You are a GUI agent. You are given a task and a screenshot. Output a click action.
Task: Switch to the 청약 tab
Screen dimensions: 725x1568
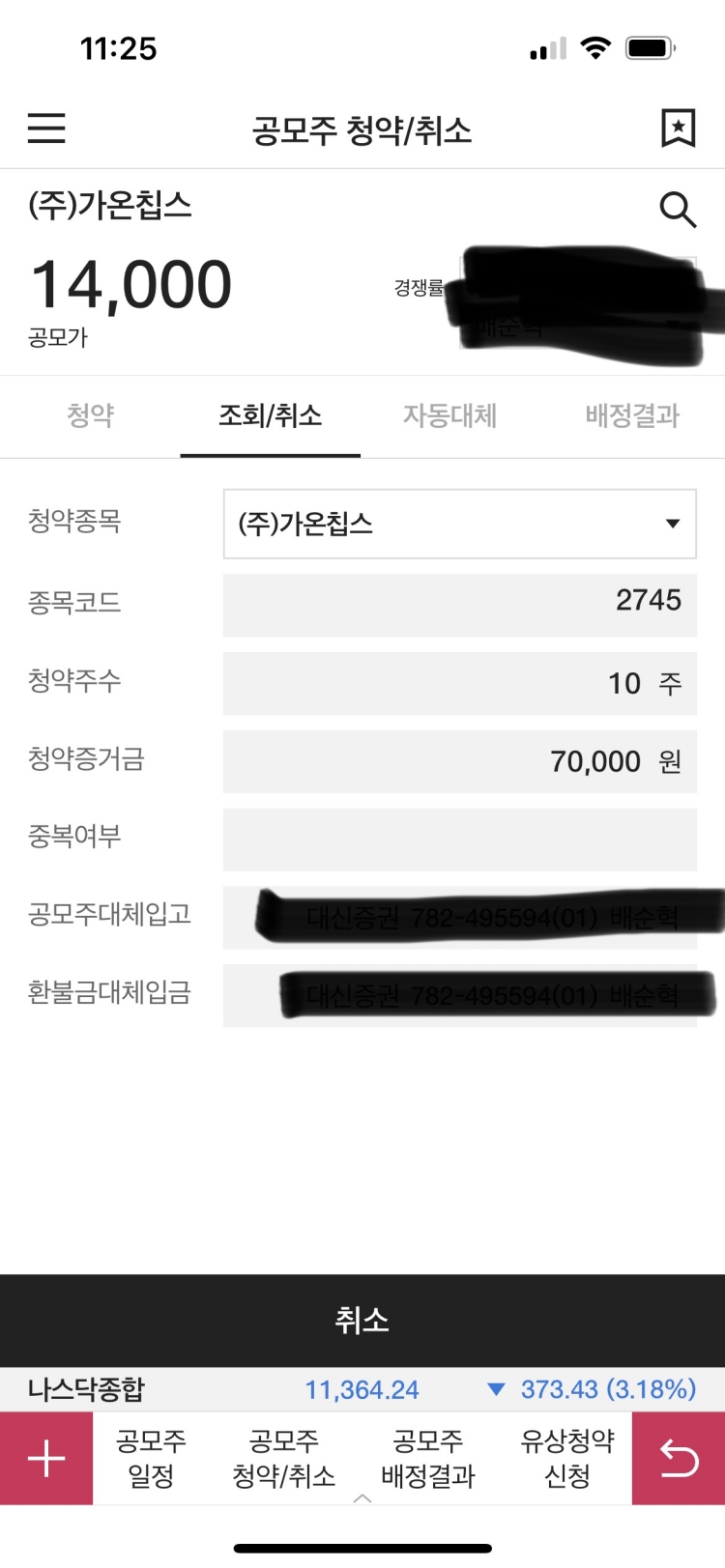click(x=90, y=415)
